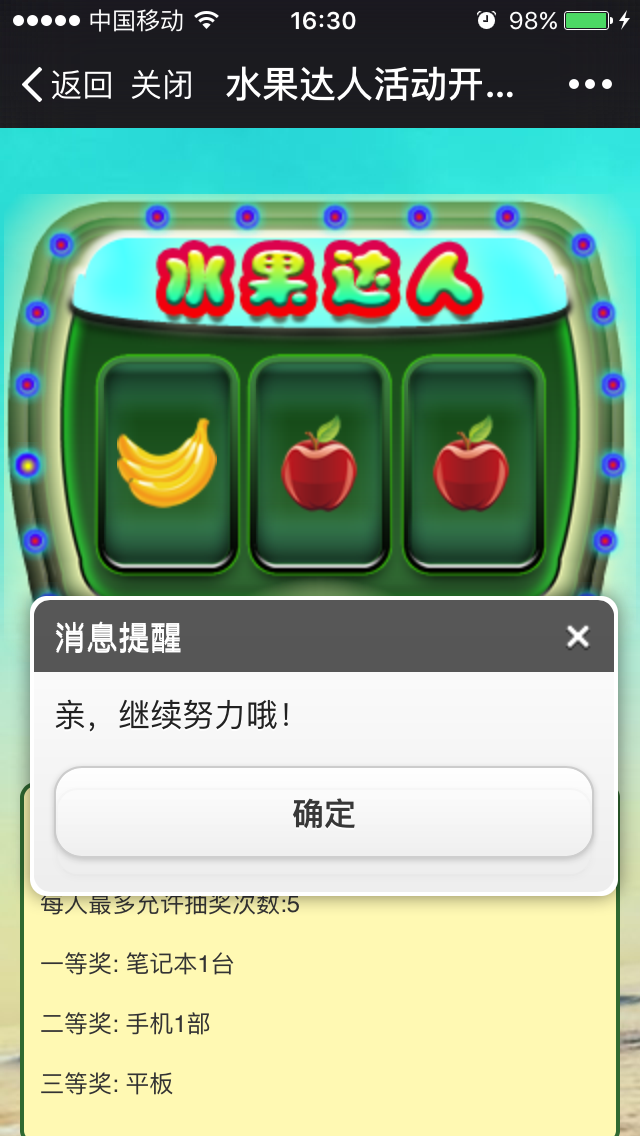Viewport: 640px width, 1136px height.
Task: Confirm the dialog with 确定
Action: pyautogui.click(x=324, y=813)
